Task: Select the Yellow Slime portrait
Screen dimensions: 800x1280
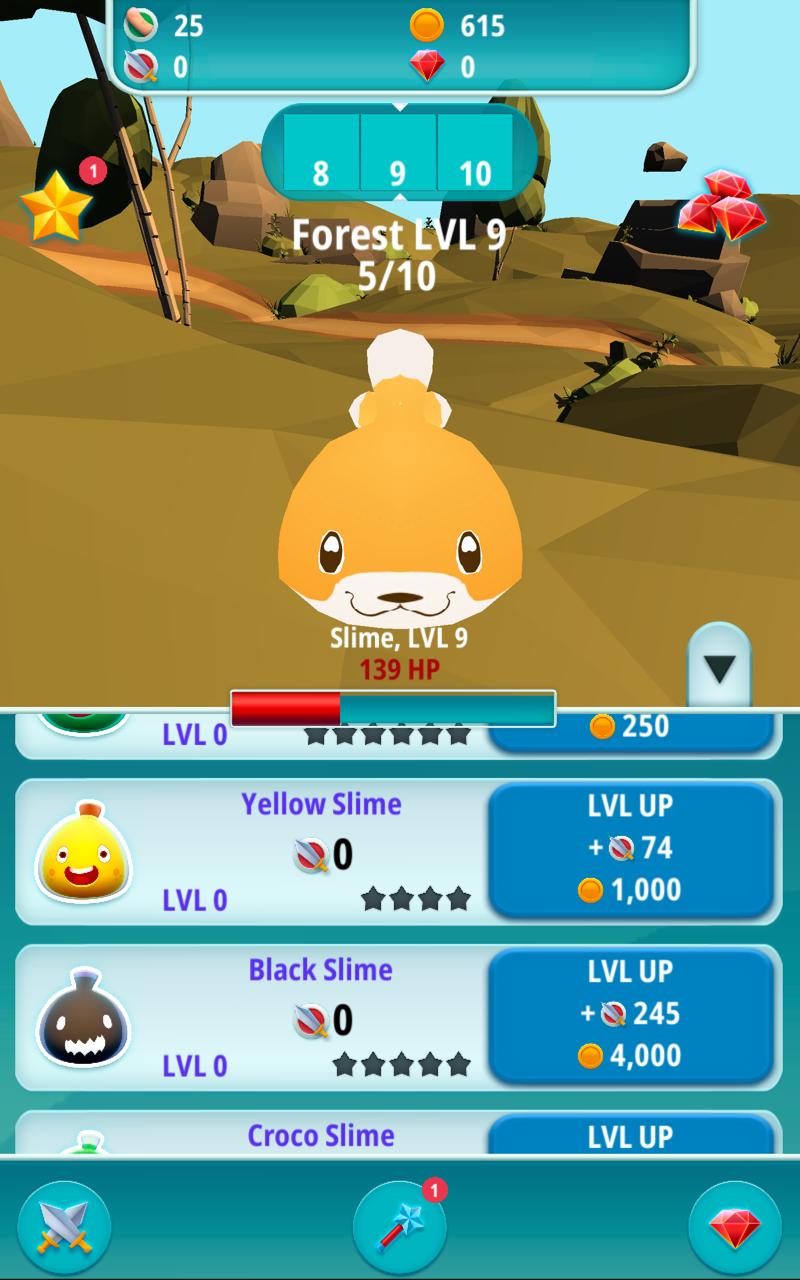Action: point(82,852)
